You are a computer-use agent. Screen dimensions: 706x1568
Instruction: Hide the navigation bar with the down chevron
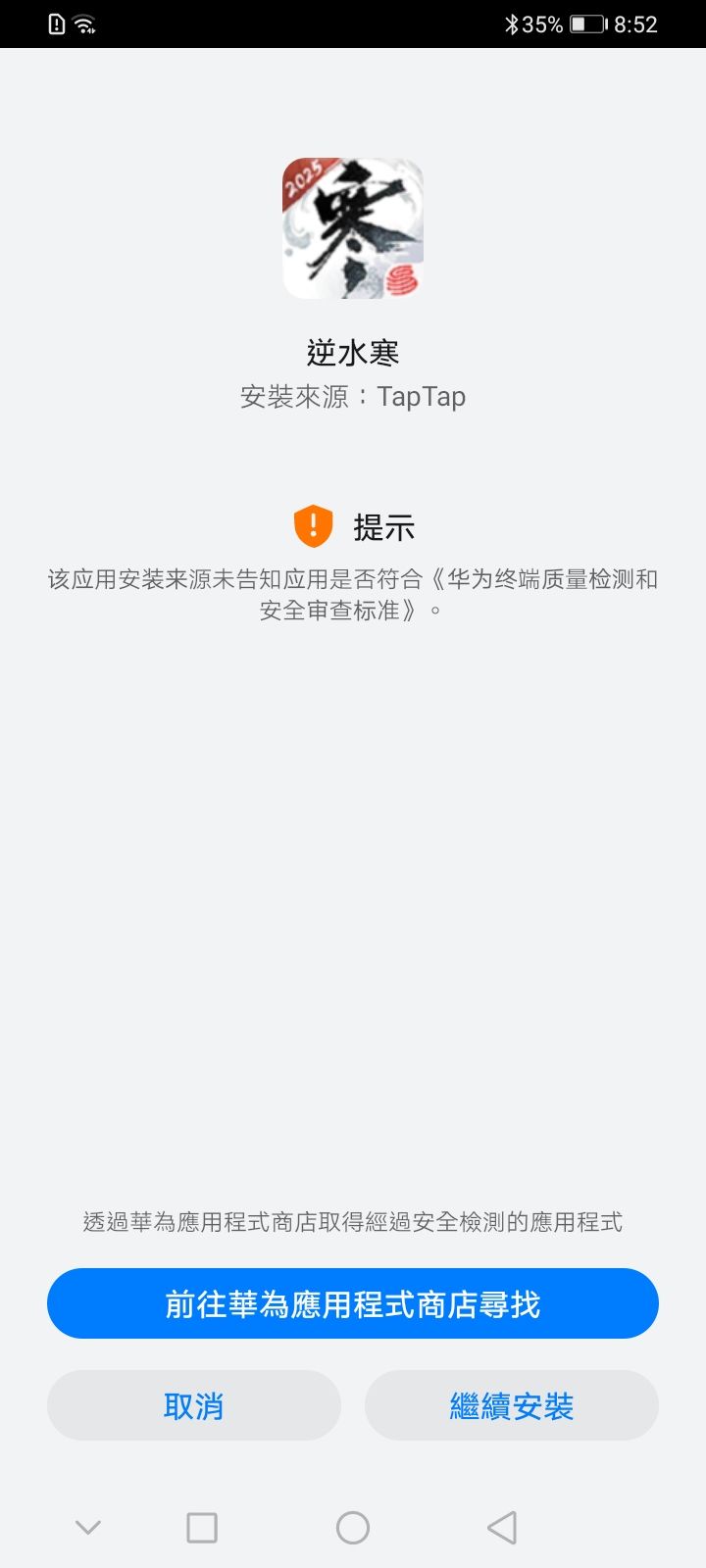(88, 1527)
